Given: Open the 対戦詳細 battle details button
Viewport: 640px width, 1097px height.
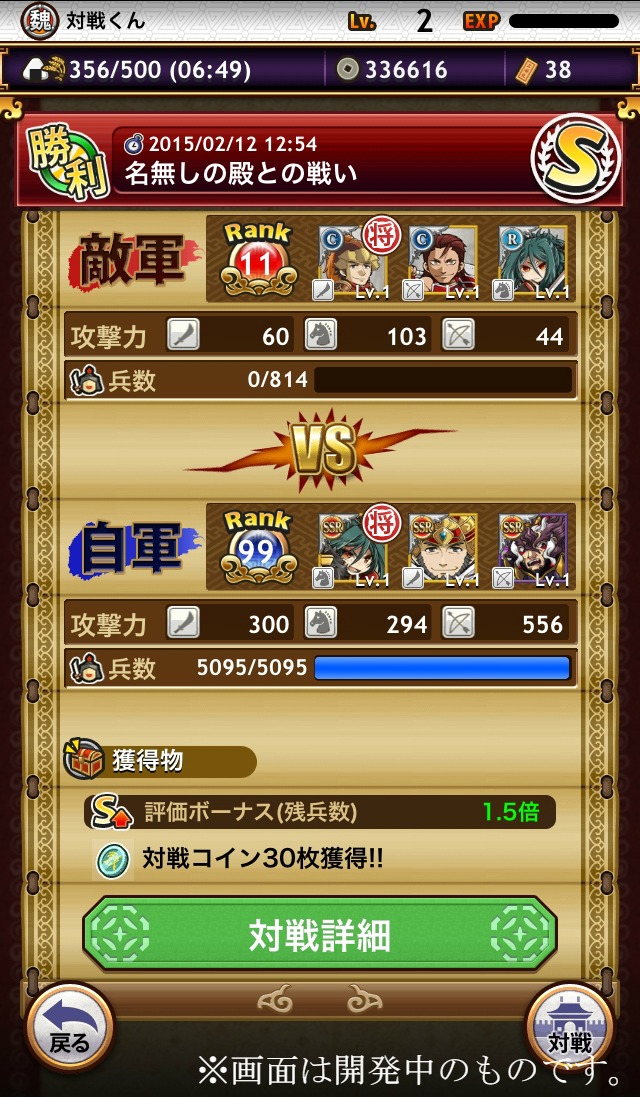Looking at the screenshot, I should (x=319, y=936).
